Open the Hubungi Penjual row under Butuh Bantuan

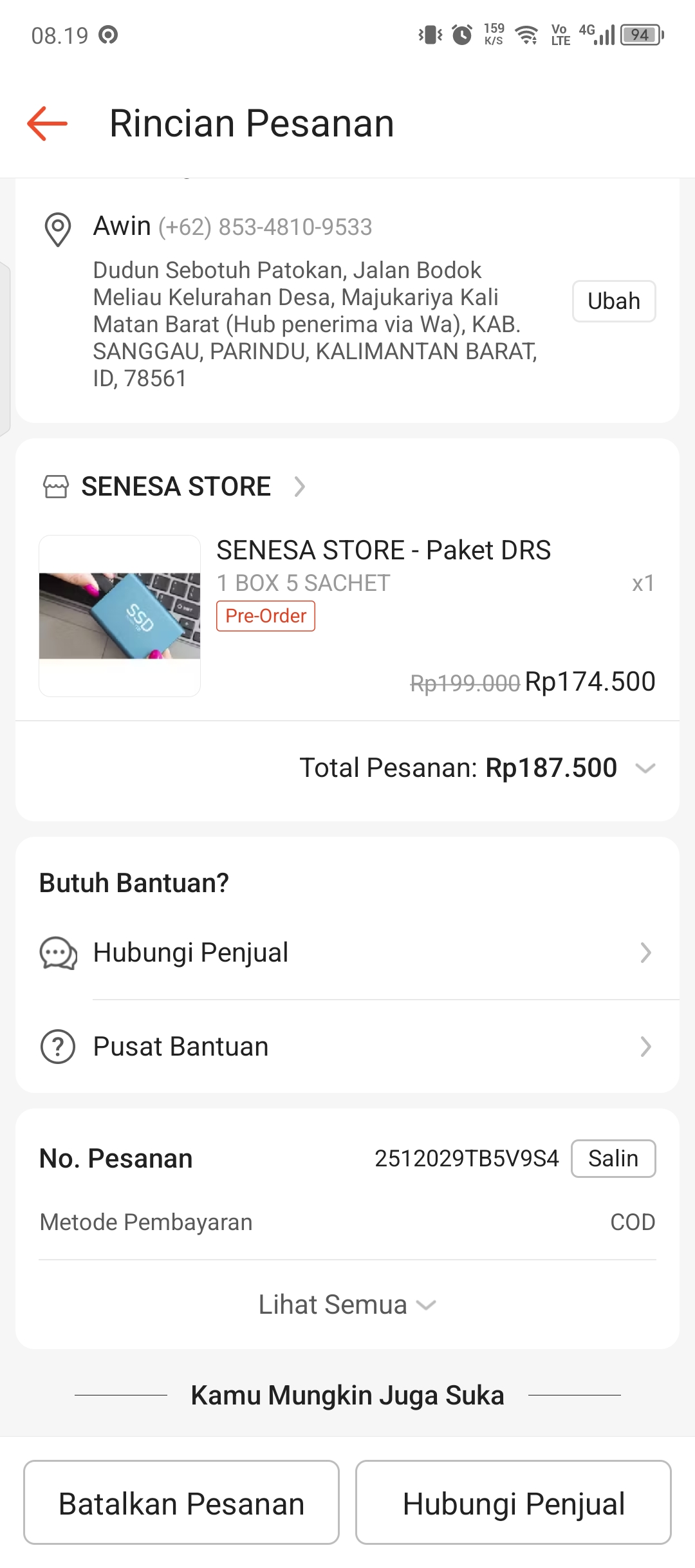tap(347, 953)
